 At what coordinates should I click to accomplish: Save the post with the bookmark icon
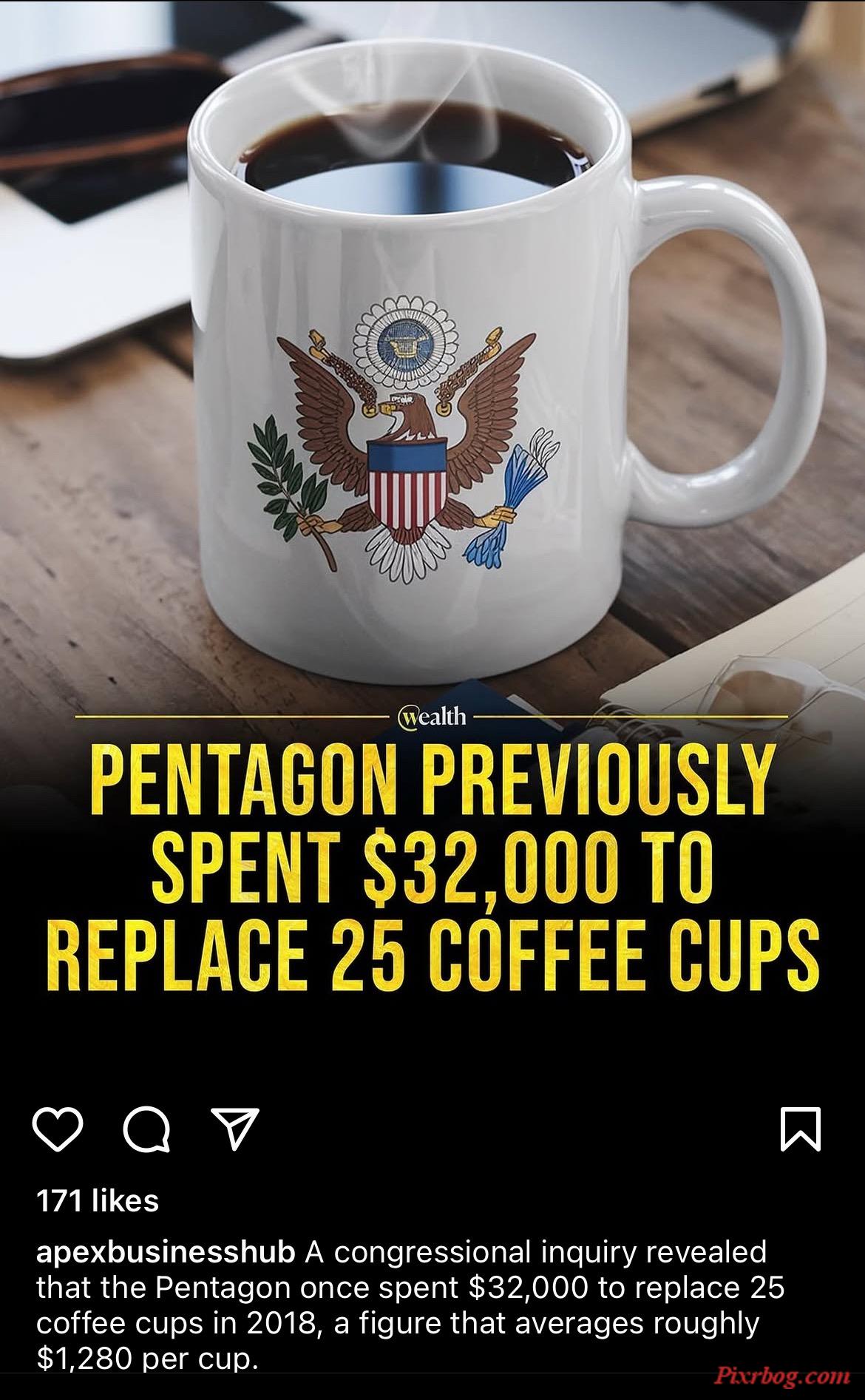(801, 1129)
